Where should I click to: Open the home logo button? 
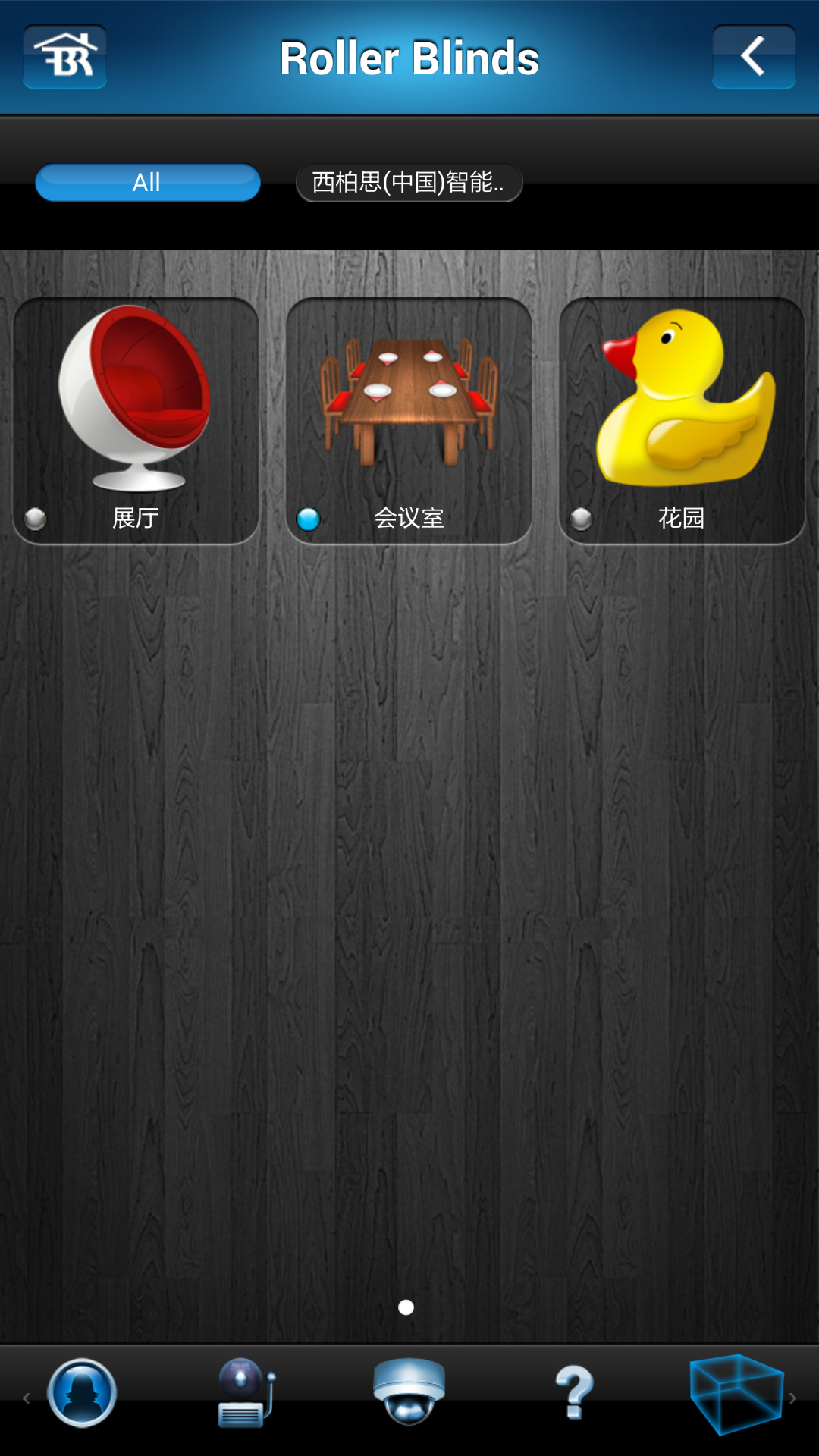click(65, 57)
